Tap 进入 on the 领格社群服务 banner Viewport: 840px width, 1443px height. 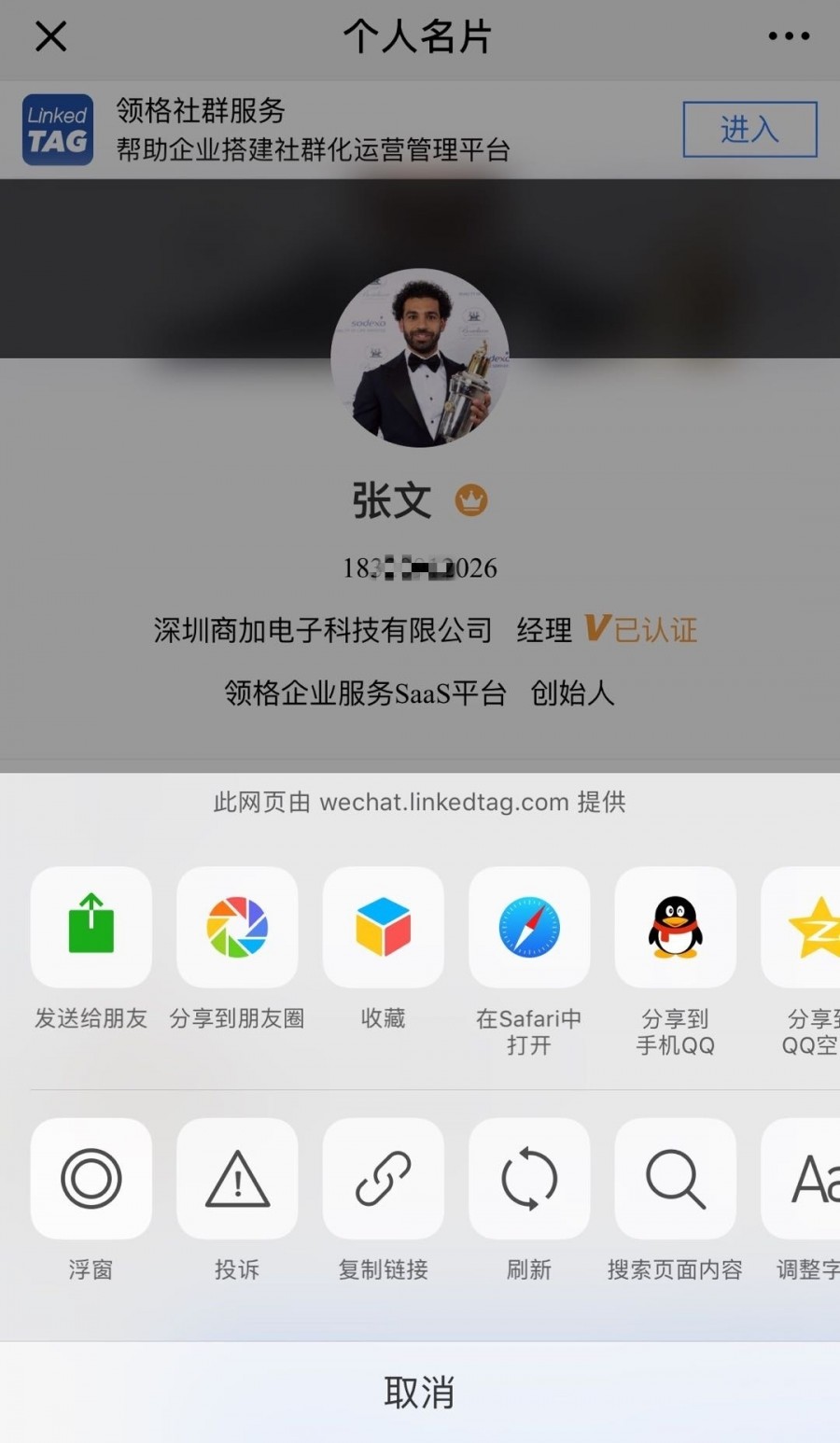749,129
